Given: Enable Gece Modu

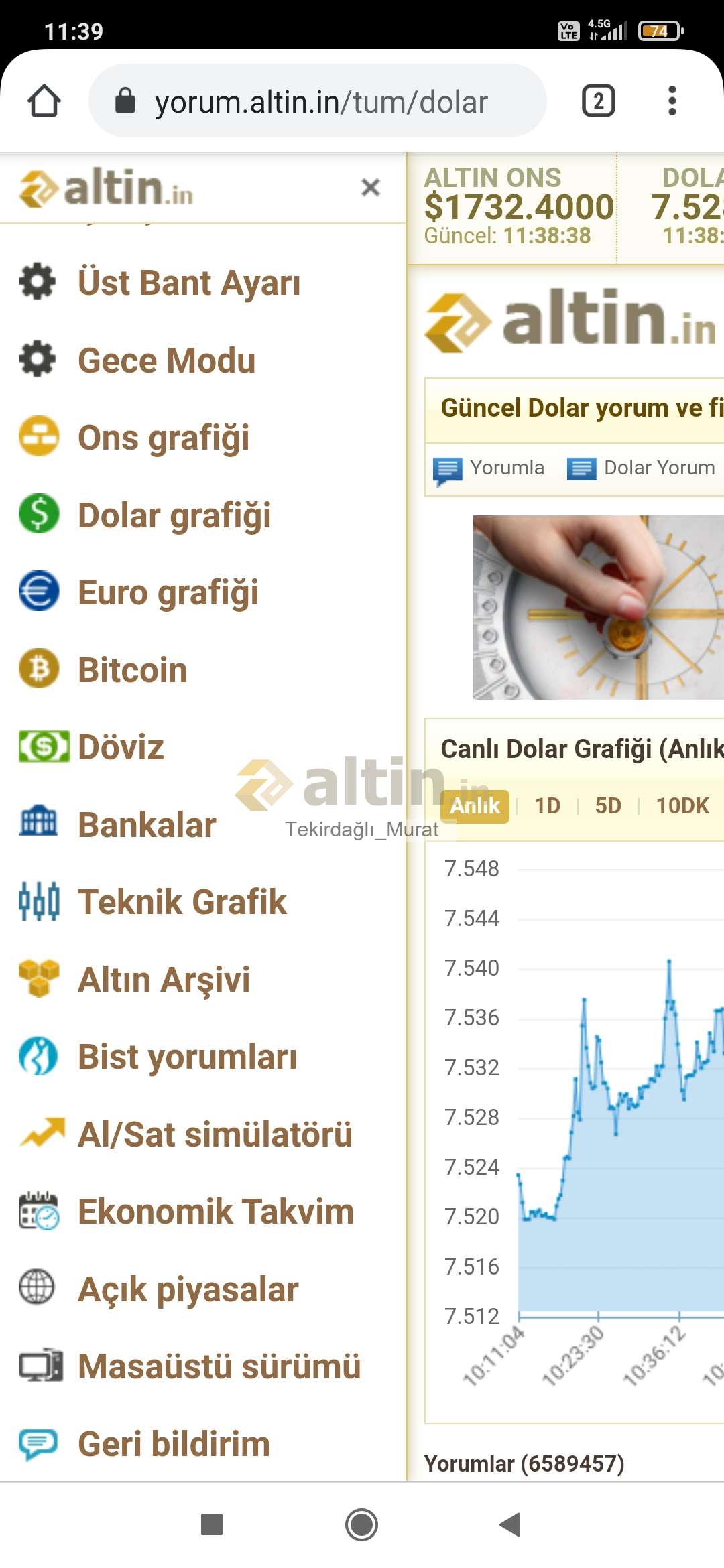Looking at the screenshot, I should [167, 361].
